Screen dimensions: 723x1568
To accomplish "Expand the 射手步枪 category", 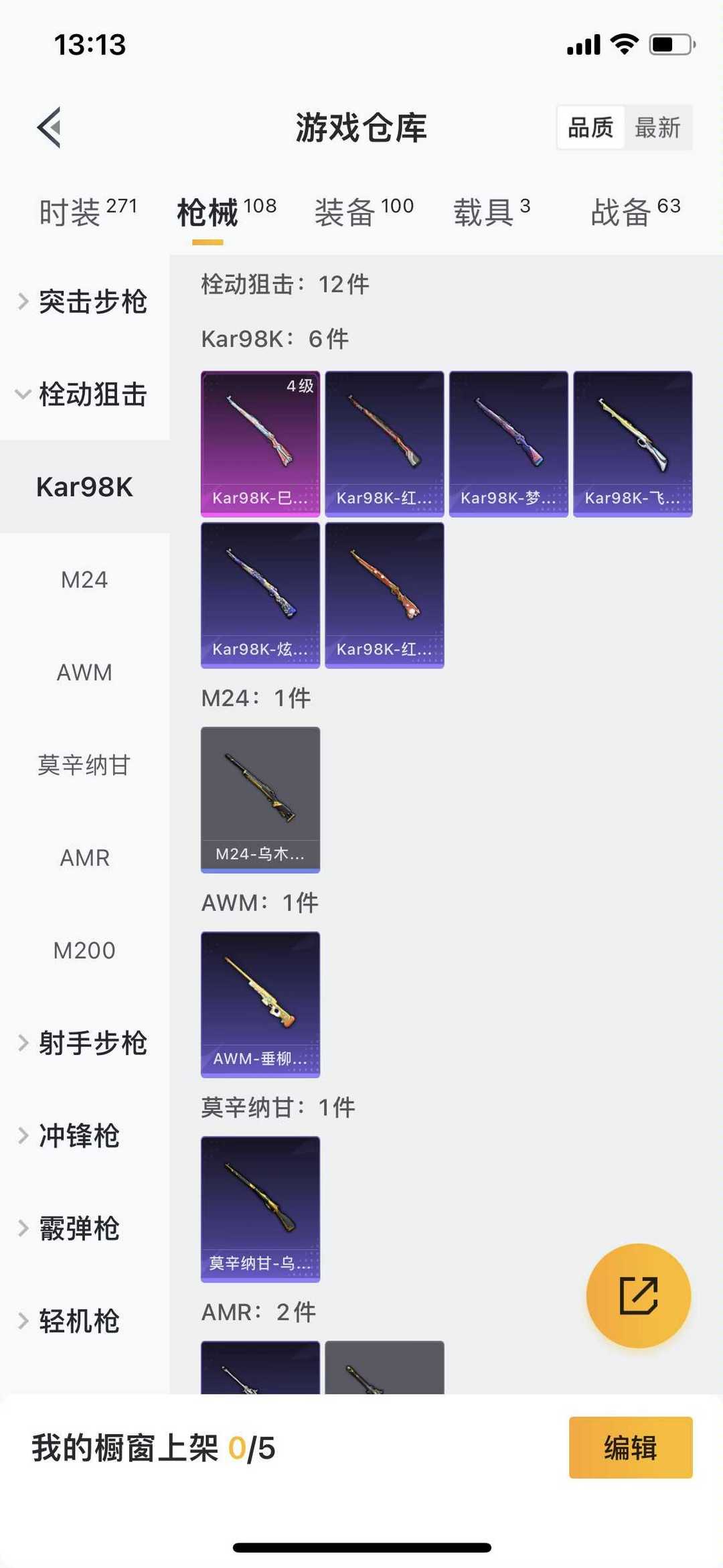I will [x=84, y=1043].
